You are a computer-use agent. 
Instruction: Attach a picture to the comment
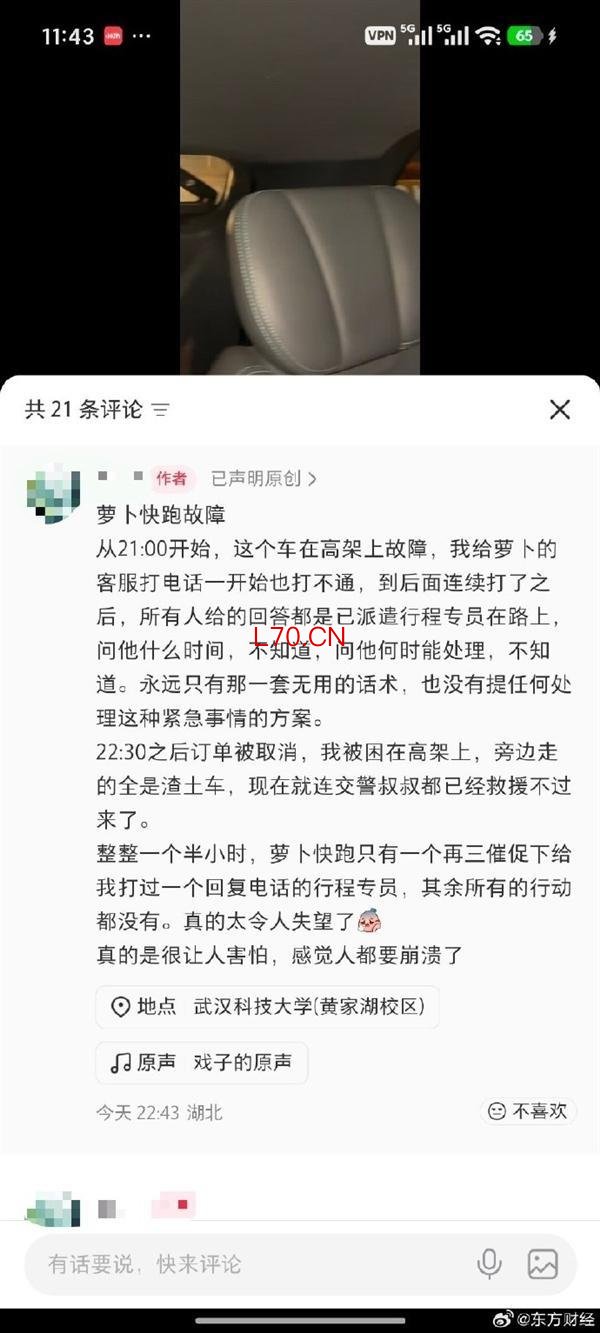[543, 1264]
